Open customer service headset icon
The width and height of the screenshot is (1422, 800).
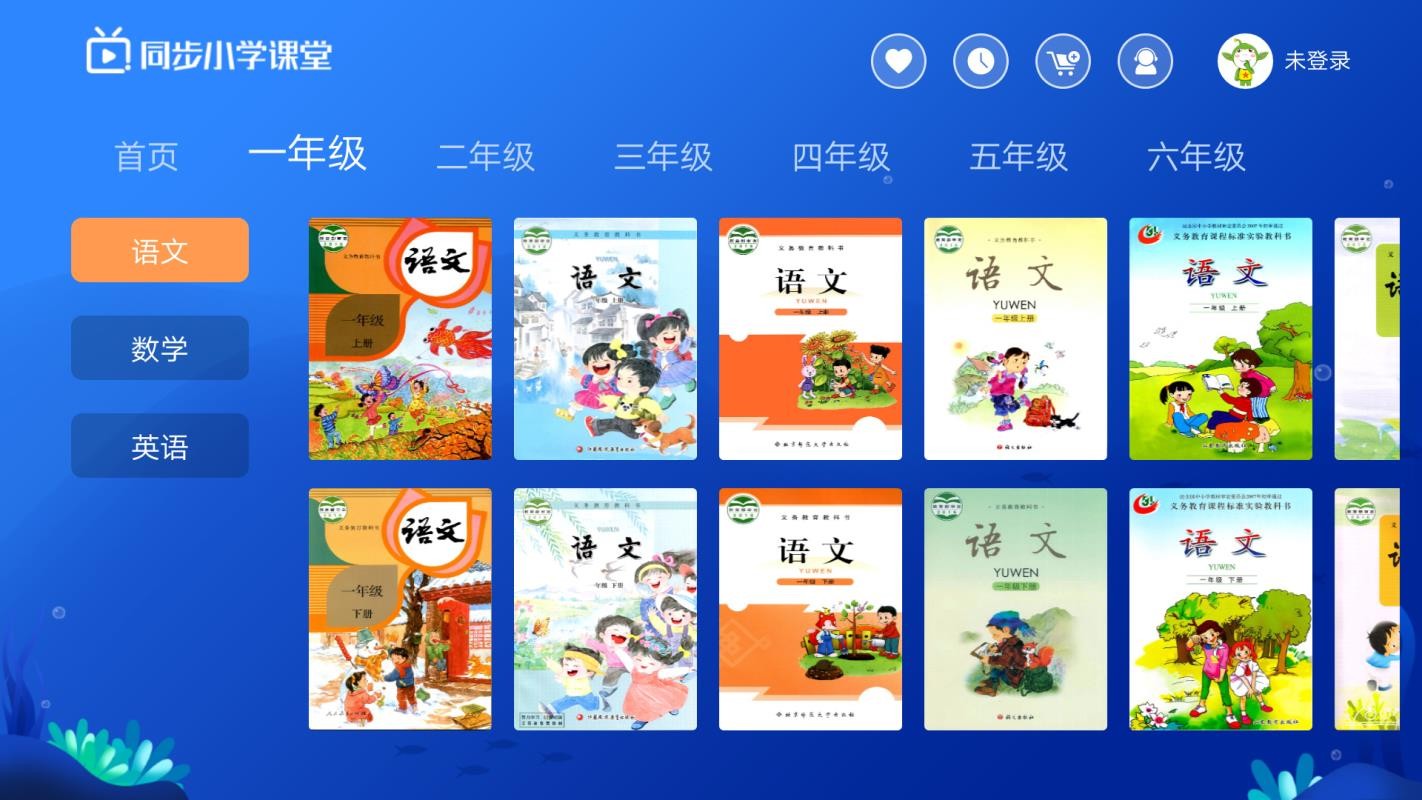click(x=1144, y=61)
